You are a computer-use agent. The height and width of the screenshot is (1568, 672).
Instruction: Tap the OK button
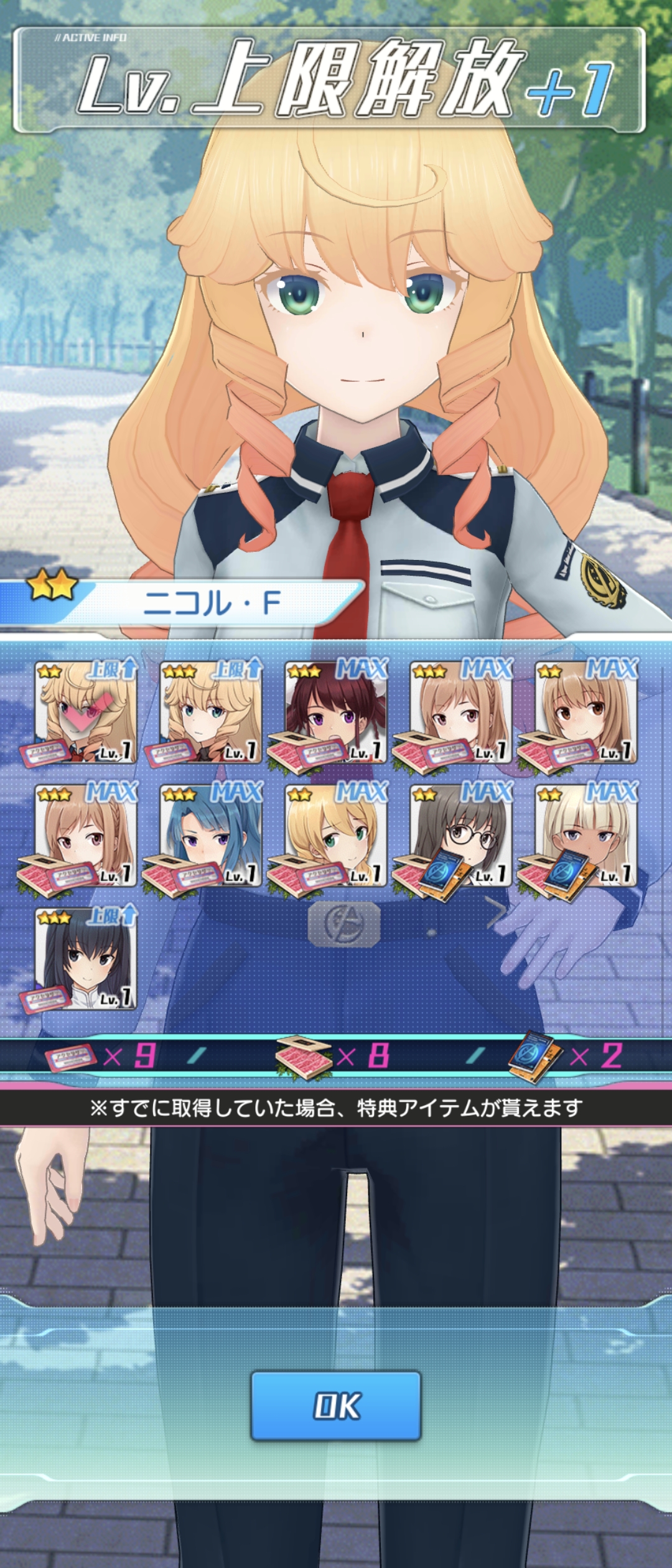tap(336, 1406)
